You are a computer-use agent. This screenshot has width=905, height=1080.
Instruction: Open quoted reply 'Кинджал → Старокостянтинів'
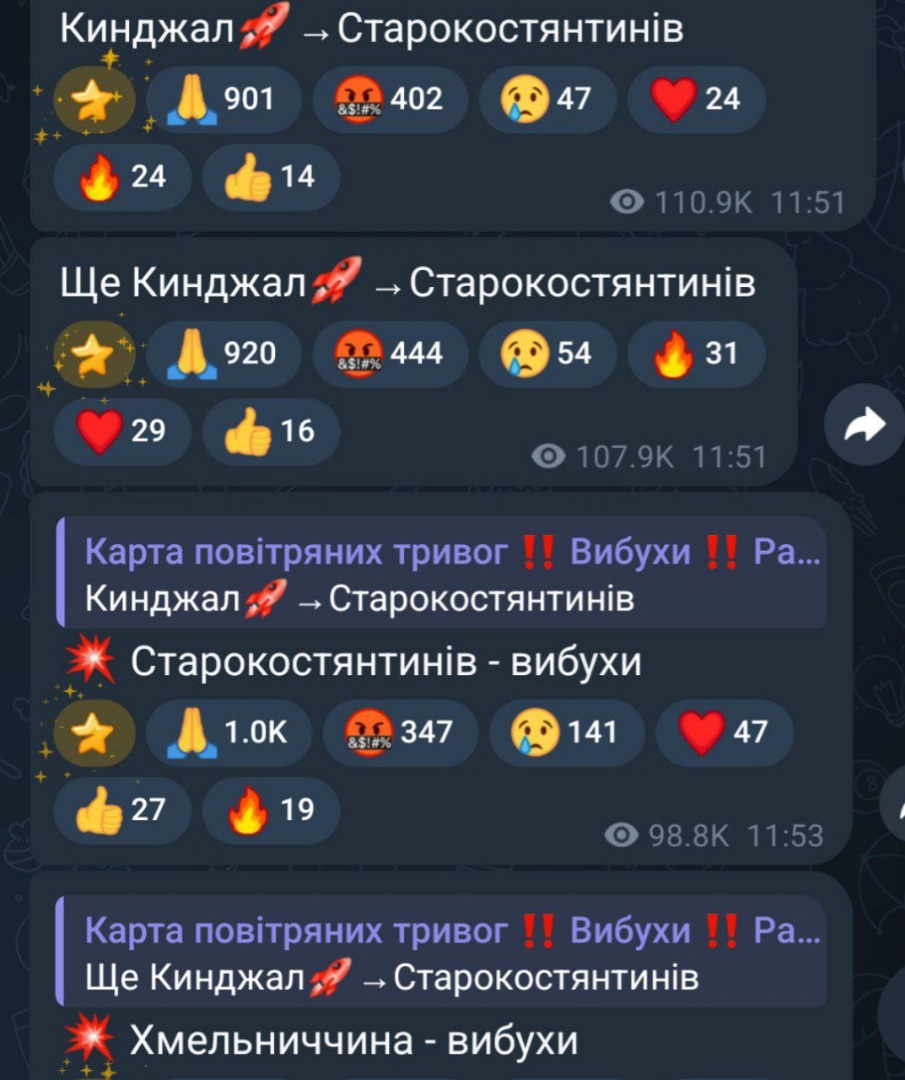[440, 574]
